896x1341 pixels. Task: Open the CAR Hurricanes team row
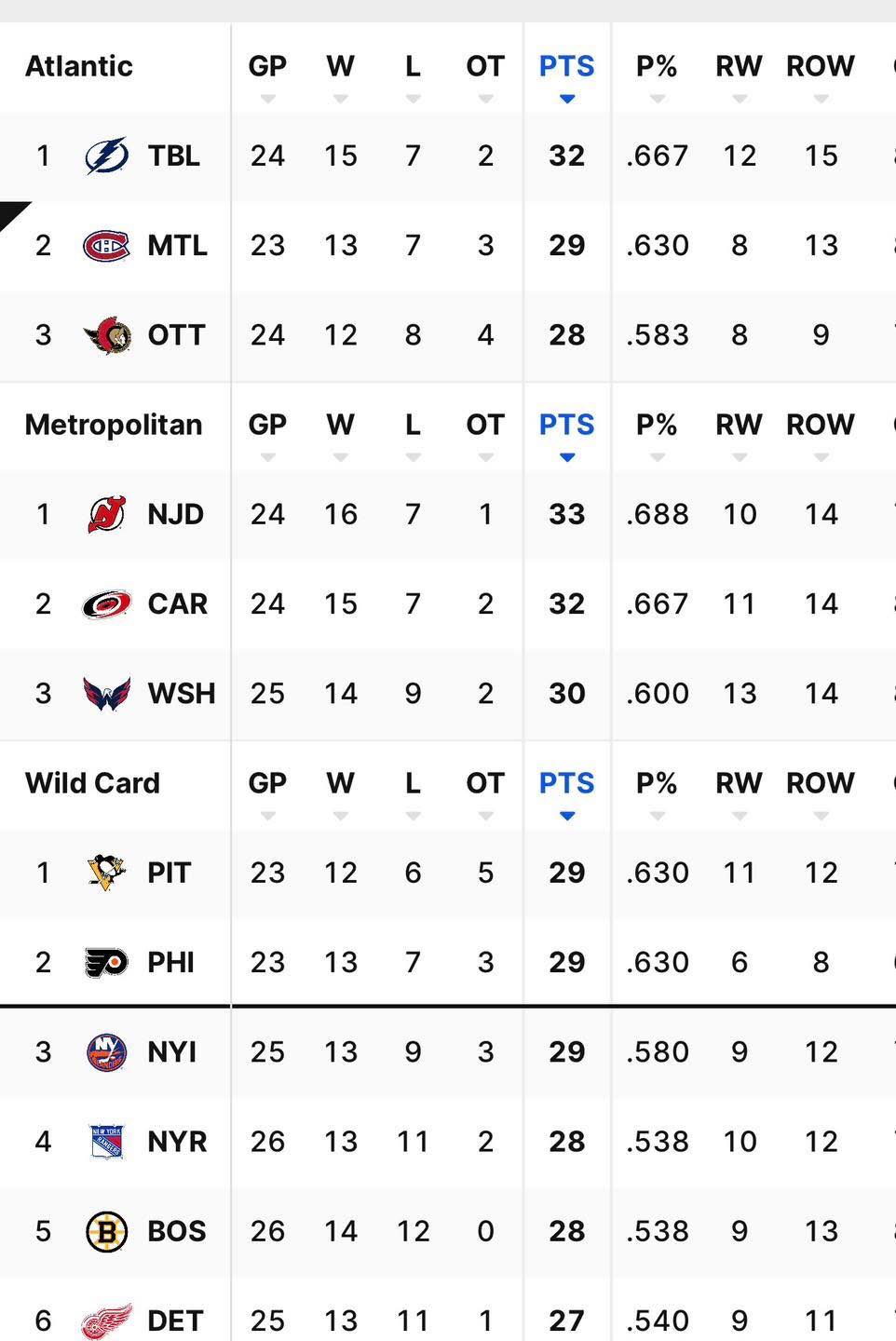pos(177,604)
